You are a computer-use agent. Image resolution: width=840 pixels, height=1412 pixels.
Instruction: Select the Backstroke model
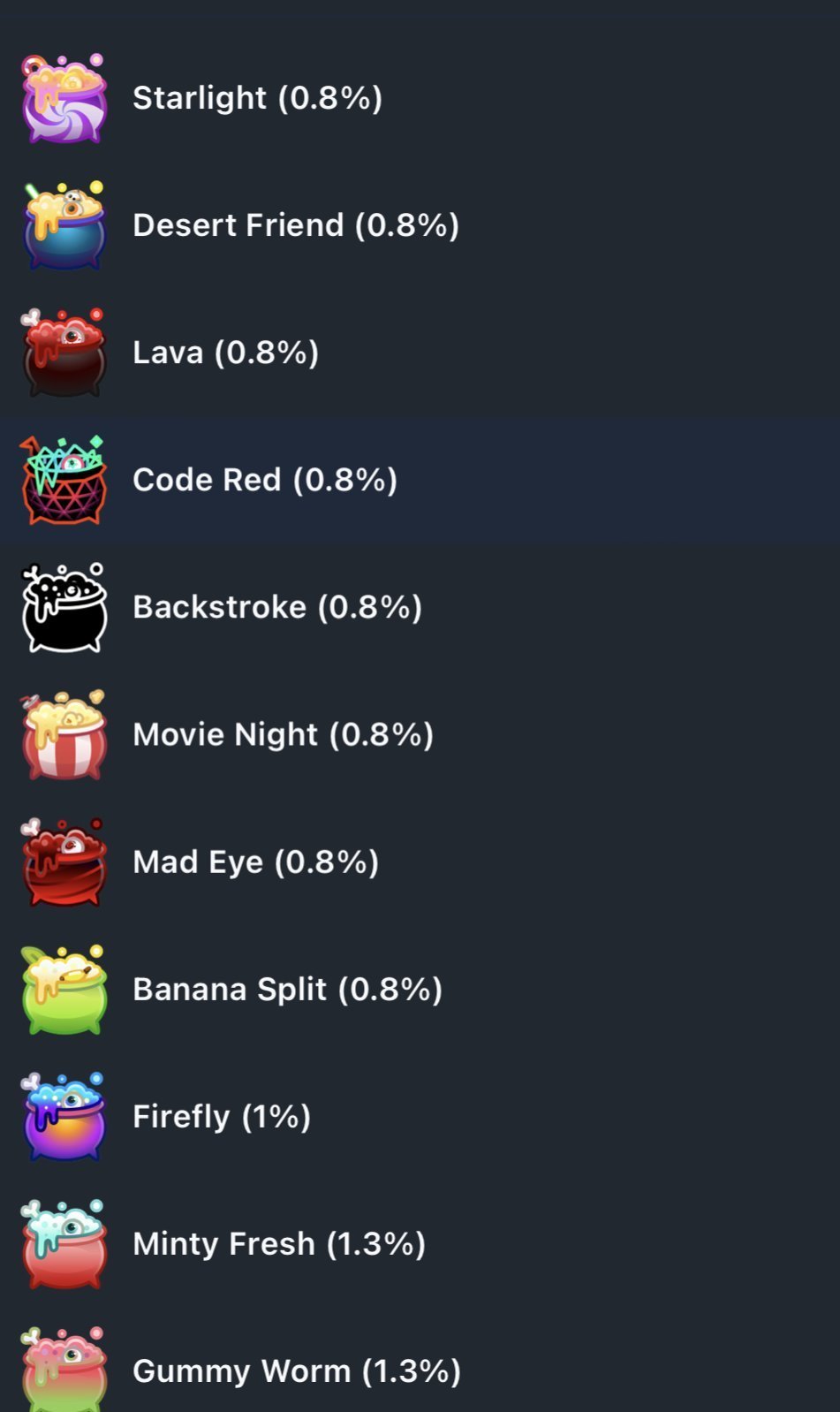point(276,607)
